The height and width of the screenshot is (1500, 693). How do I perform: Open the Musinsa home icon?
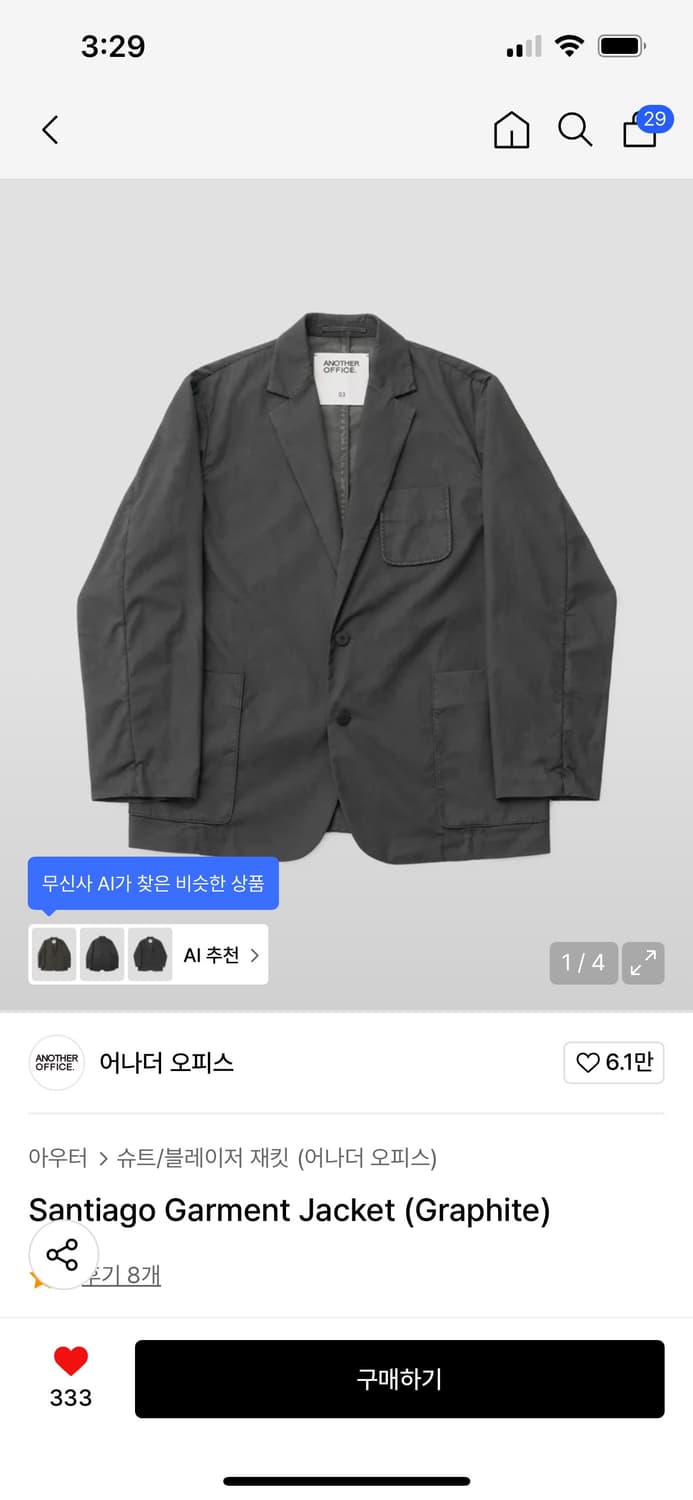point(511,130)
